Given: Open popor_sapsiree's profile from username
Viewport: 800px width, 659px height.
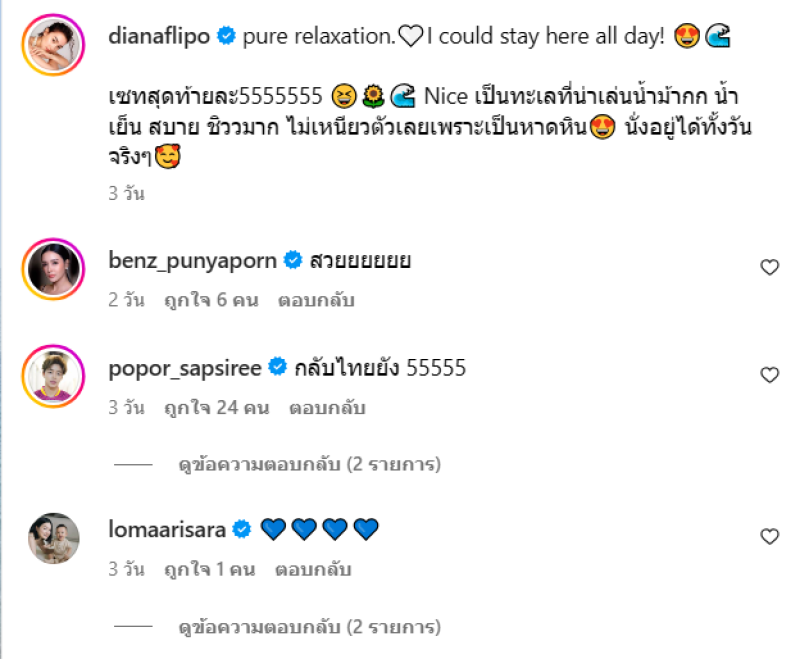Looking at the screenshot, I should 184,369.
